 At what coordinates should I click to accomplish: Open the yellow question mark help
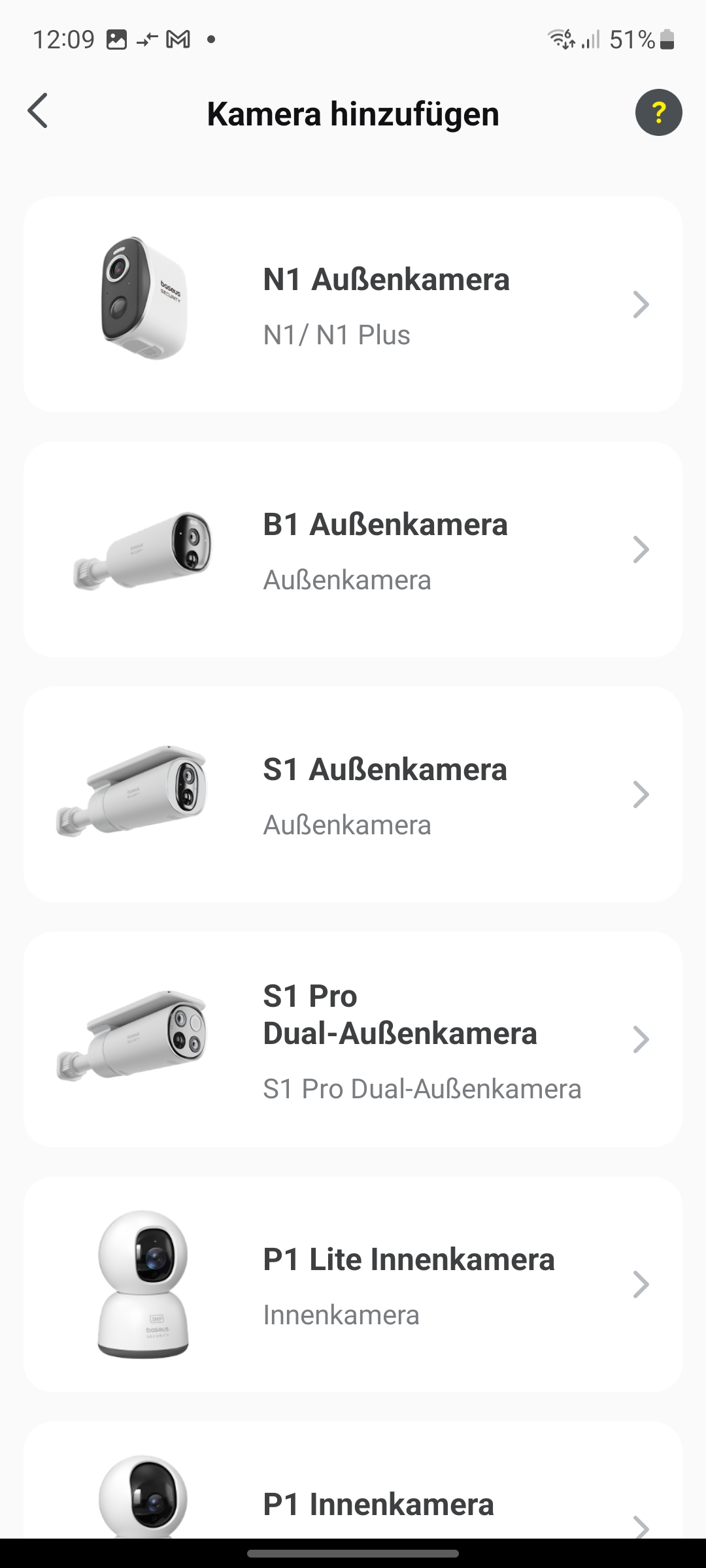658,112
